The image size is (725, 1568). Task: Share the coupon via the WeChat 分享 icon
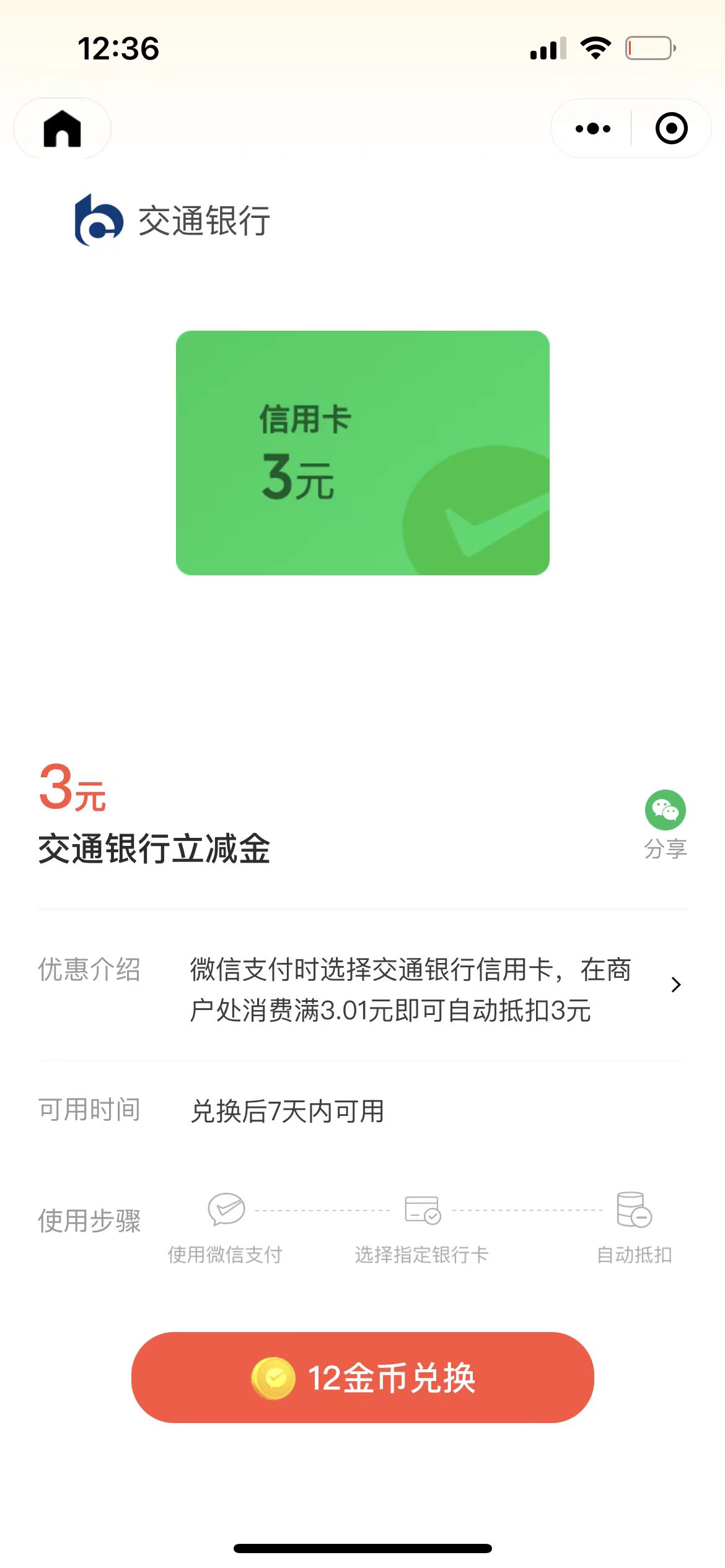click(665, 824)
